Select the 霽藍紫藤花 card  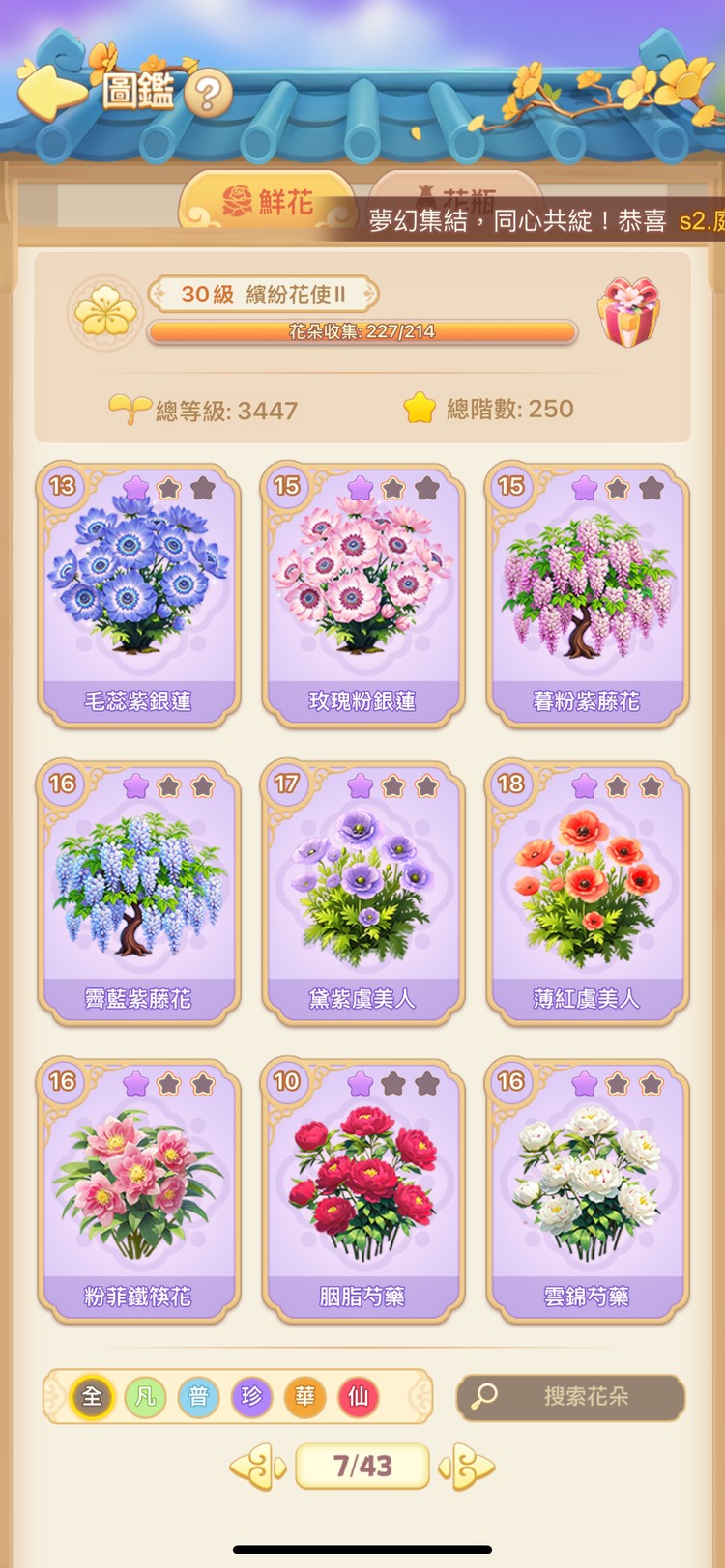138,890
